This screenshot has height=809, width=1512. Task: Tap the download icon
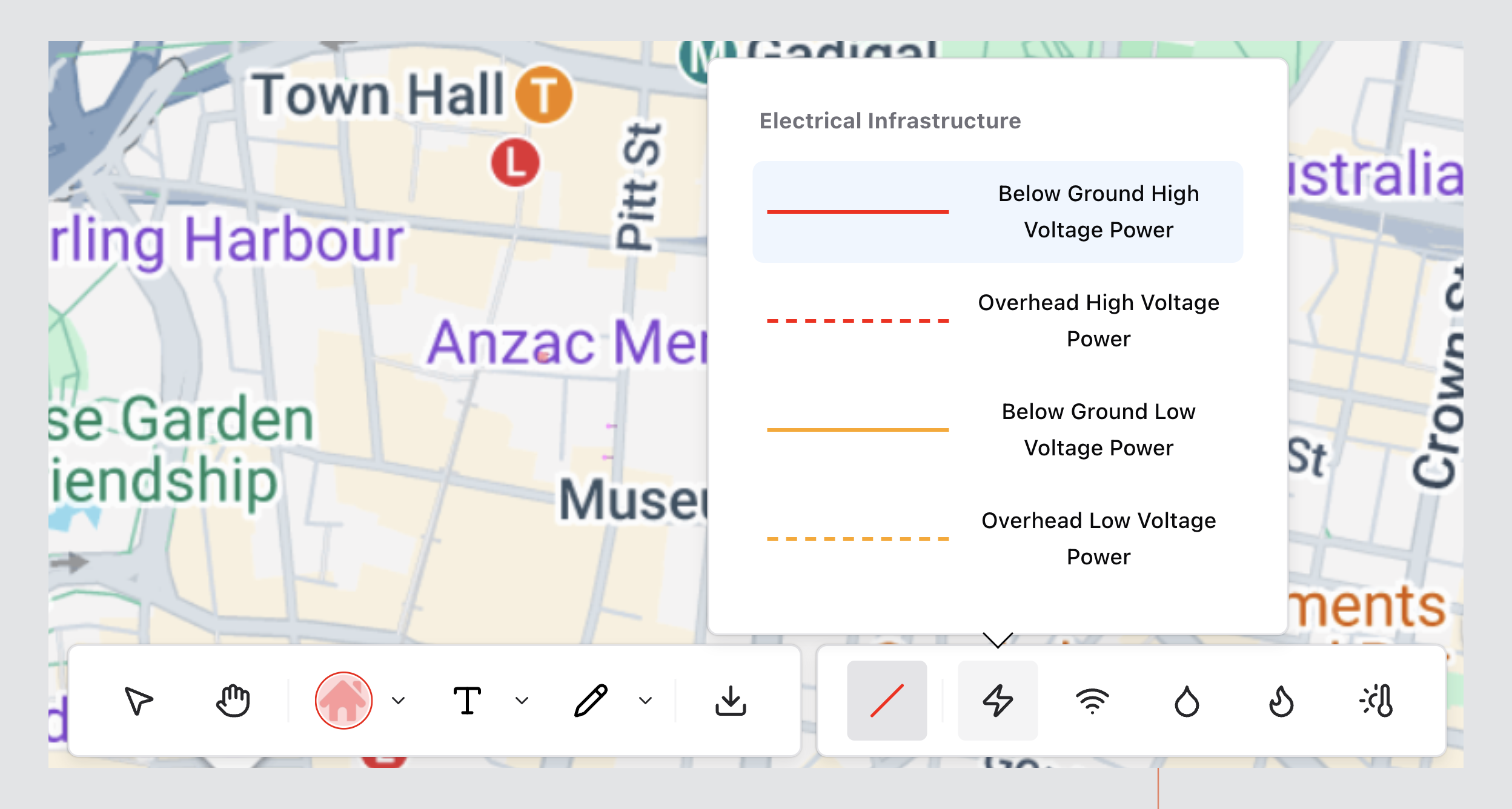731,701
